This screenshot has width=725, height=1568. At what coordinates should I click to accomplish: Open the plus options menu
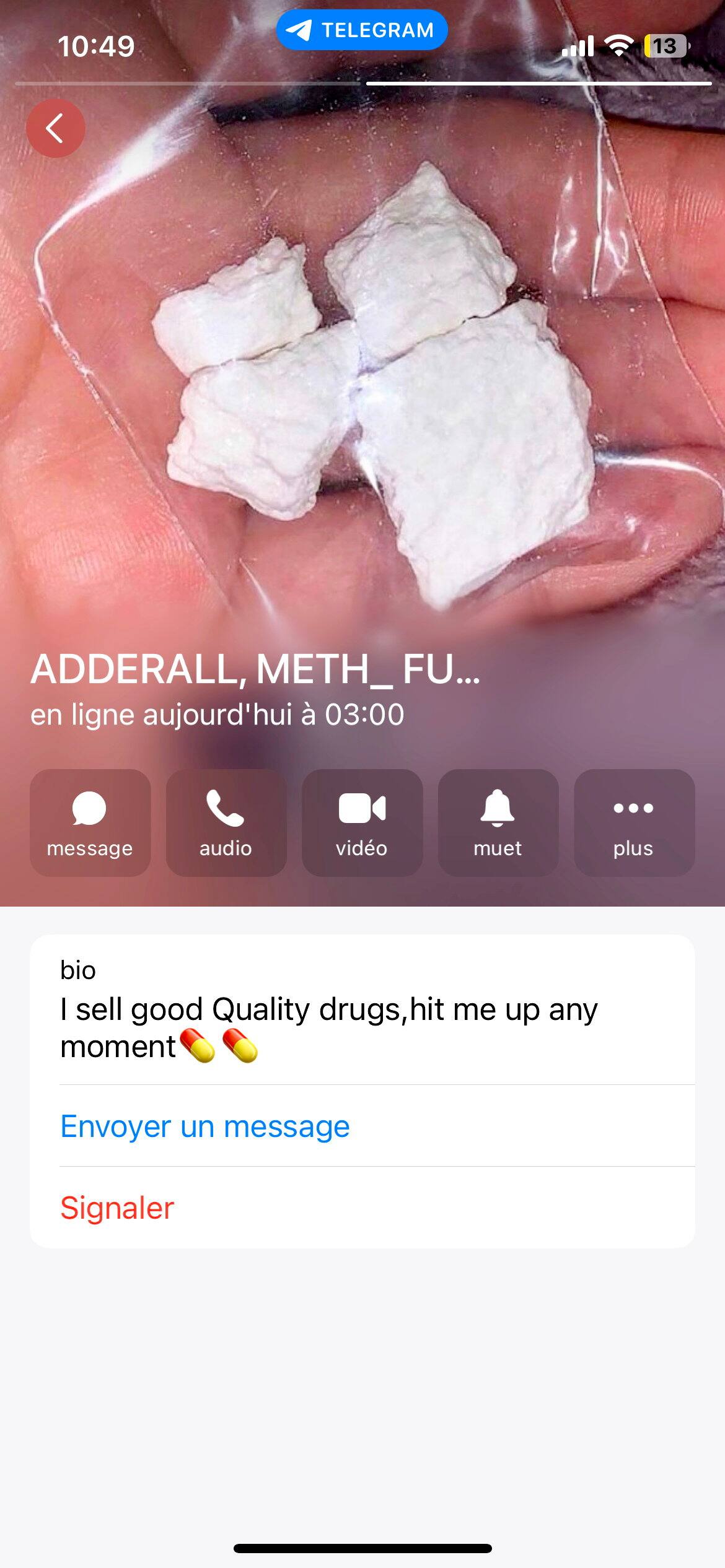634,824
